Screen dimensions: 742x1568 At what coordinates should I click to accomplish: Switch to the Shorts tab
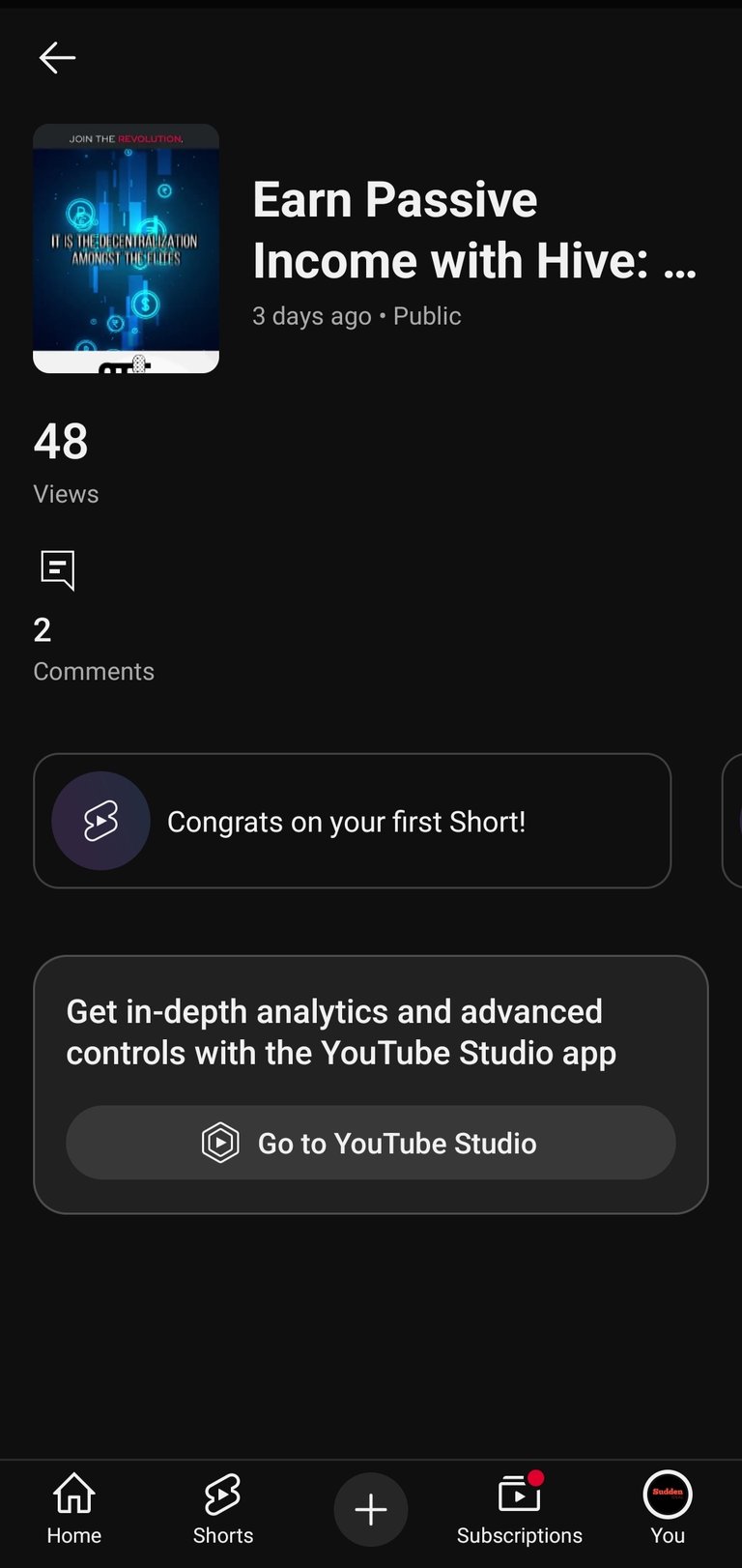(x=222, y=1509)
